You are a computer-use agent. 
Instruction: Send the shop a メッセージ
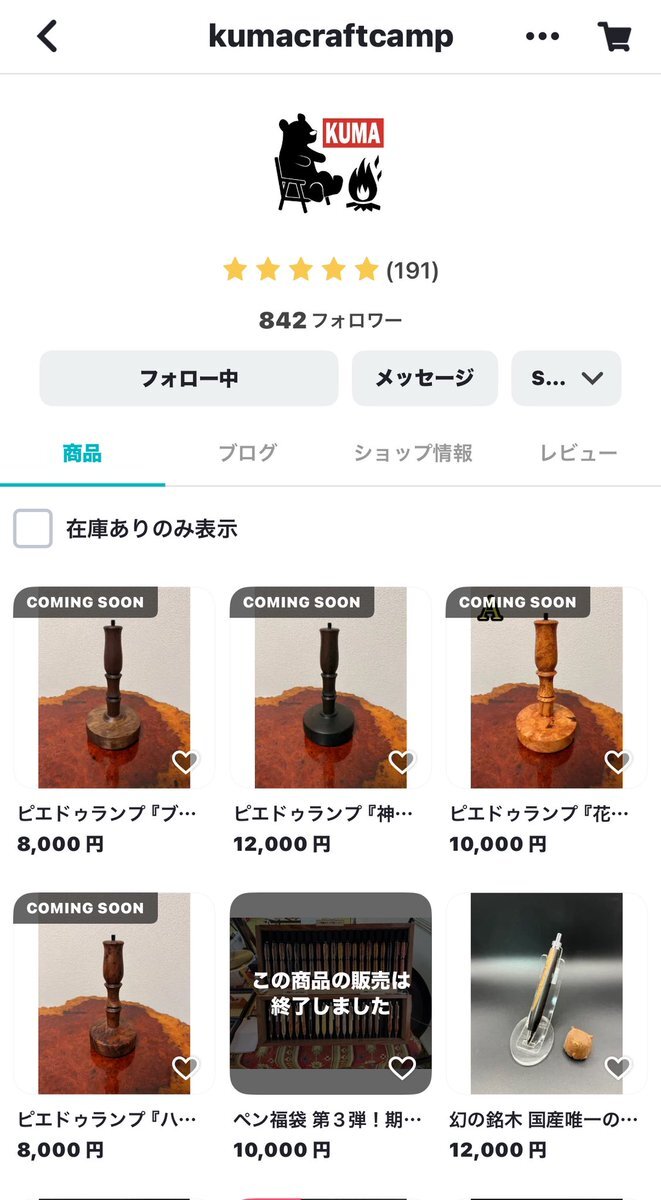424,378
